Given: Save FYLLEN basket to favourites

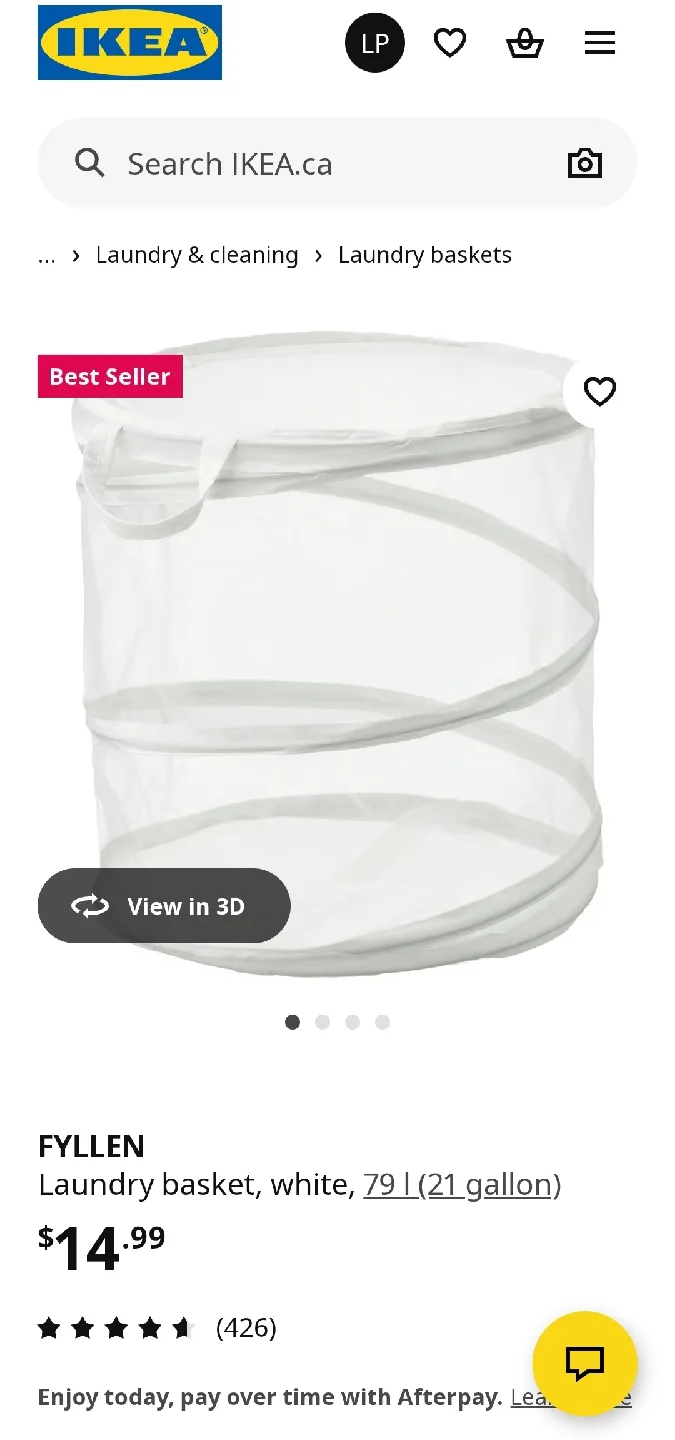Looking at the screenshot, I should (x=600, y=392).
